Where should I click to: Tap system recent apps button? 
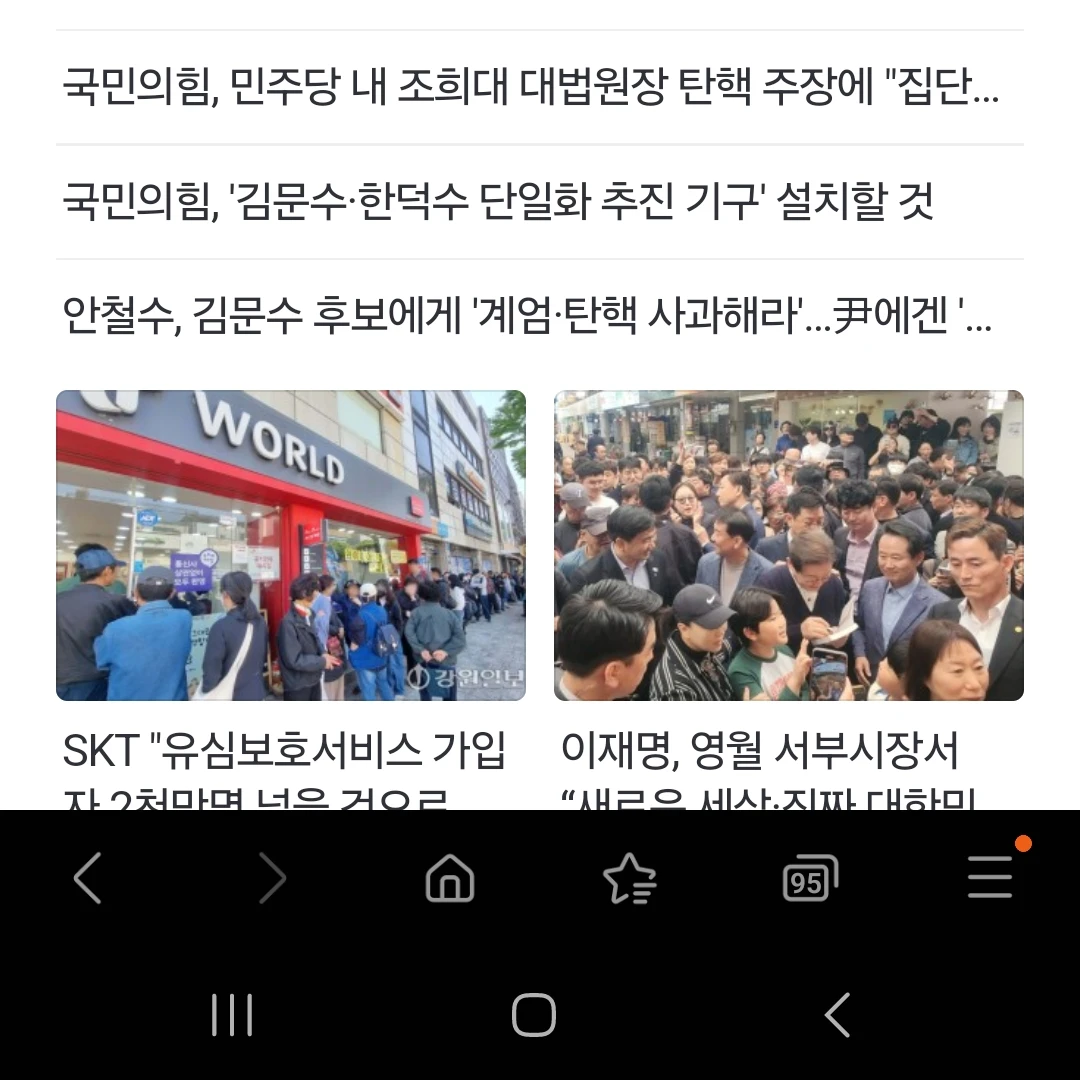click(232, 1015)
